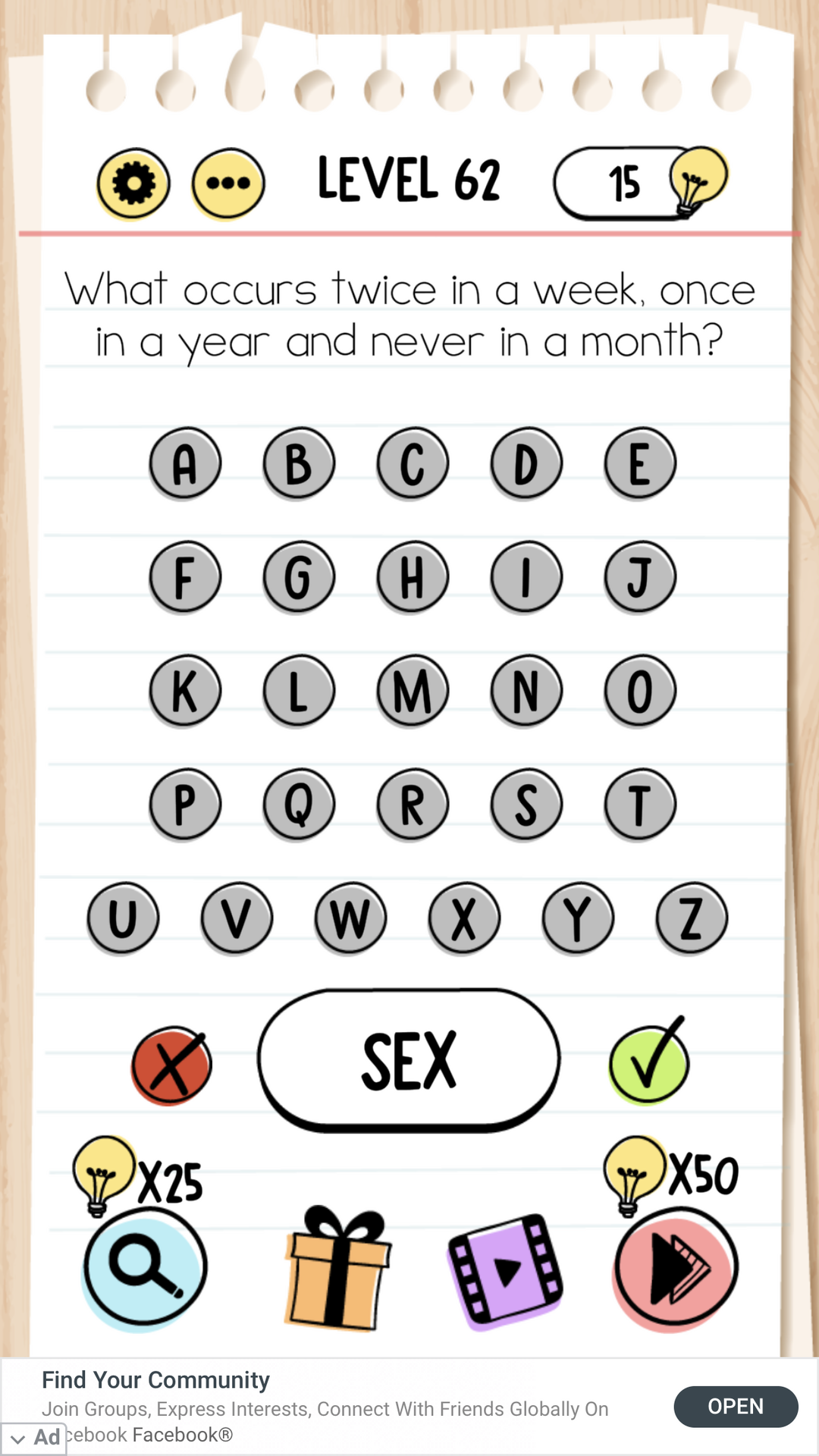
Task: Tap the letter A button
Action: click(x=185, y=463)
